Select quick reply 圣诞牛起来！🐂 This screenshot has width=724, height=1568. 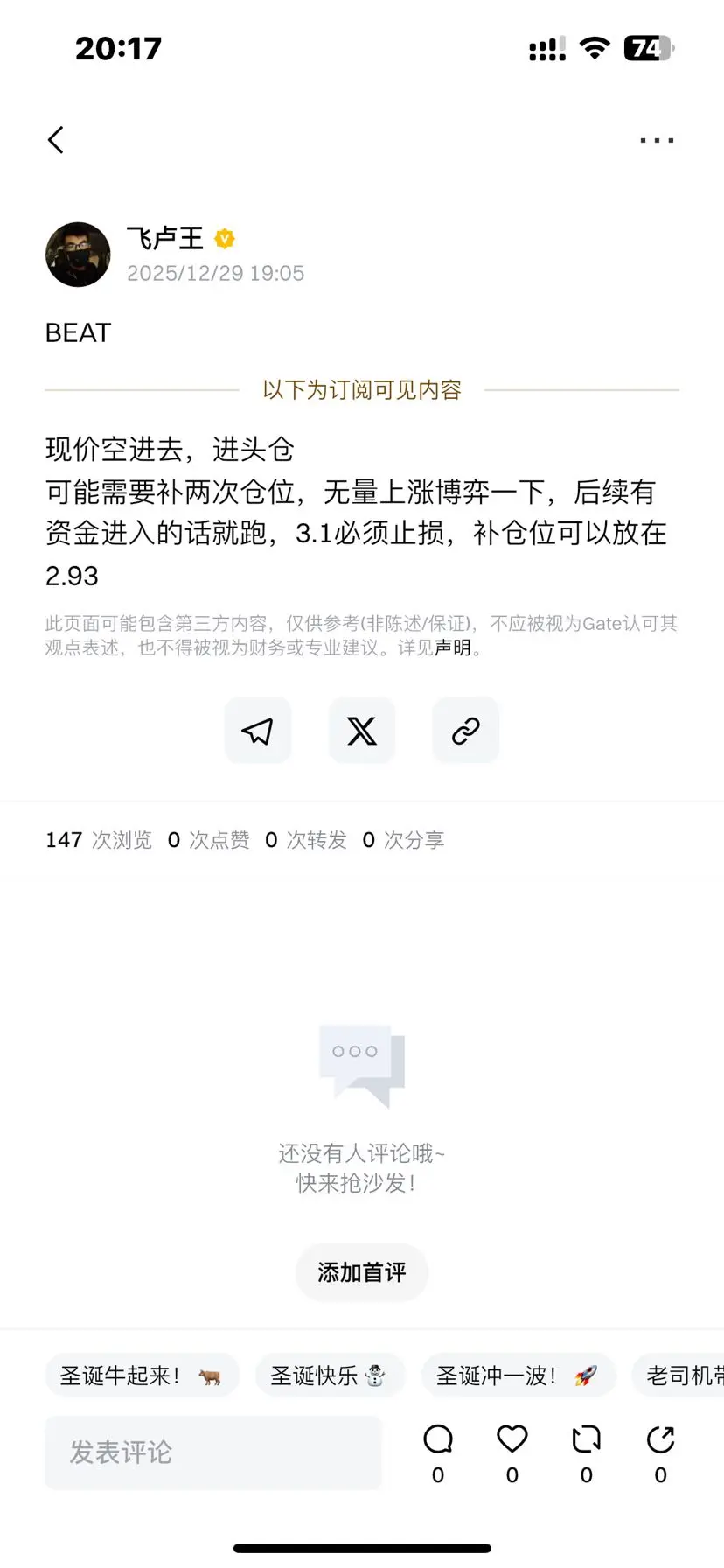click(142, 1375)
